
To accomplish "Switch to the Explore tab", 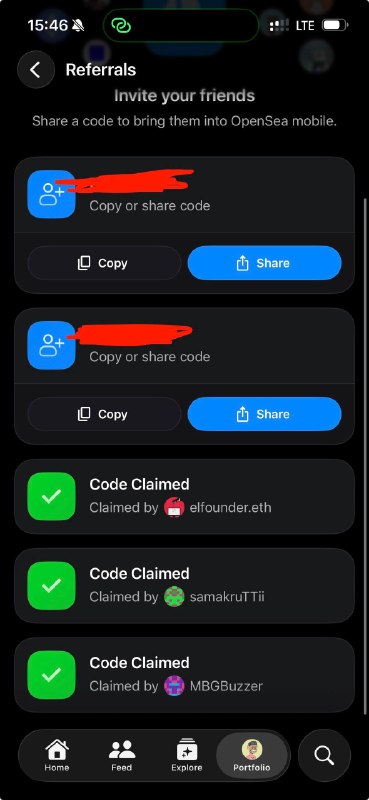I will click(187, 756).
